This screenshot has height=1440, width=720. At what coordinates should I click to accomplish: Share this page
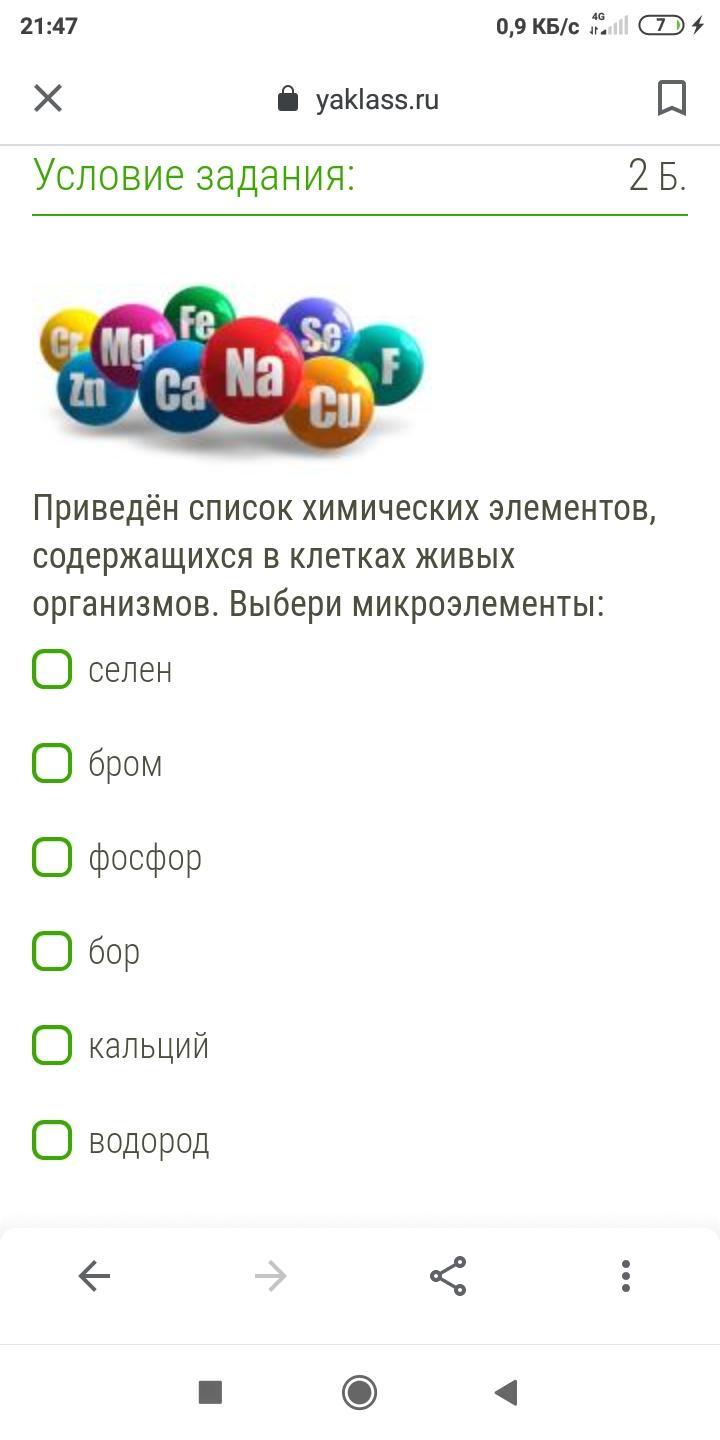(x=448, y=1276)
